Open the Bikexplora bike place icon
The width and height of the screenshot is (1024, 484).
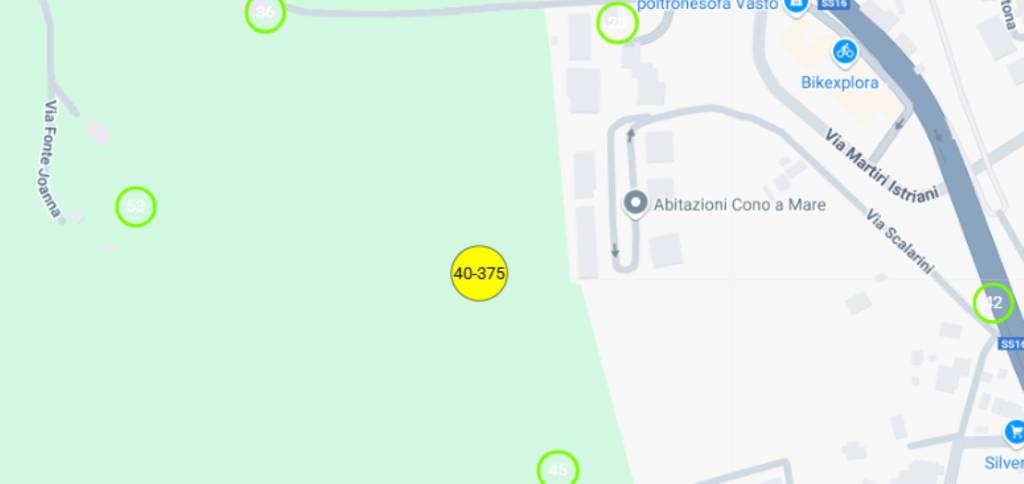845,51
